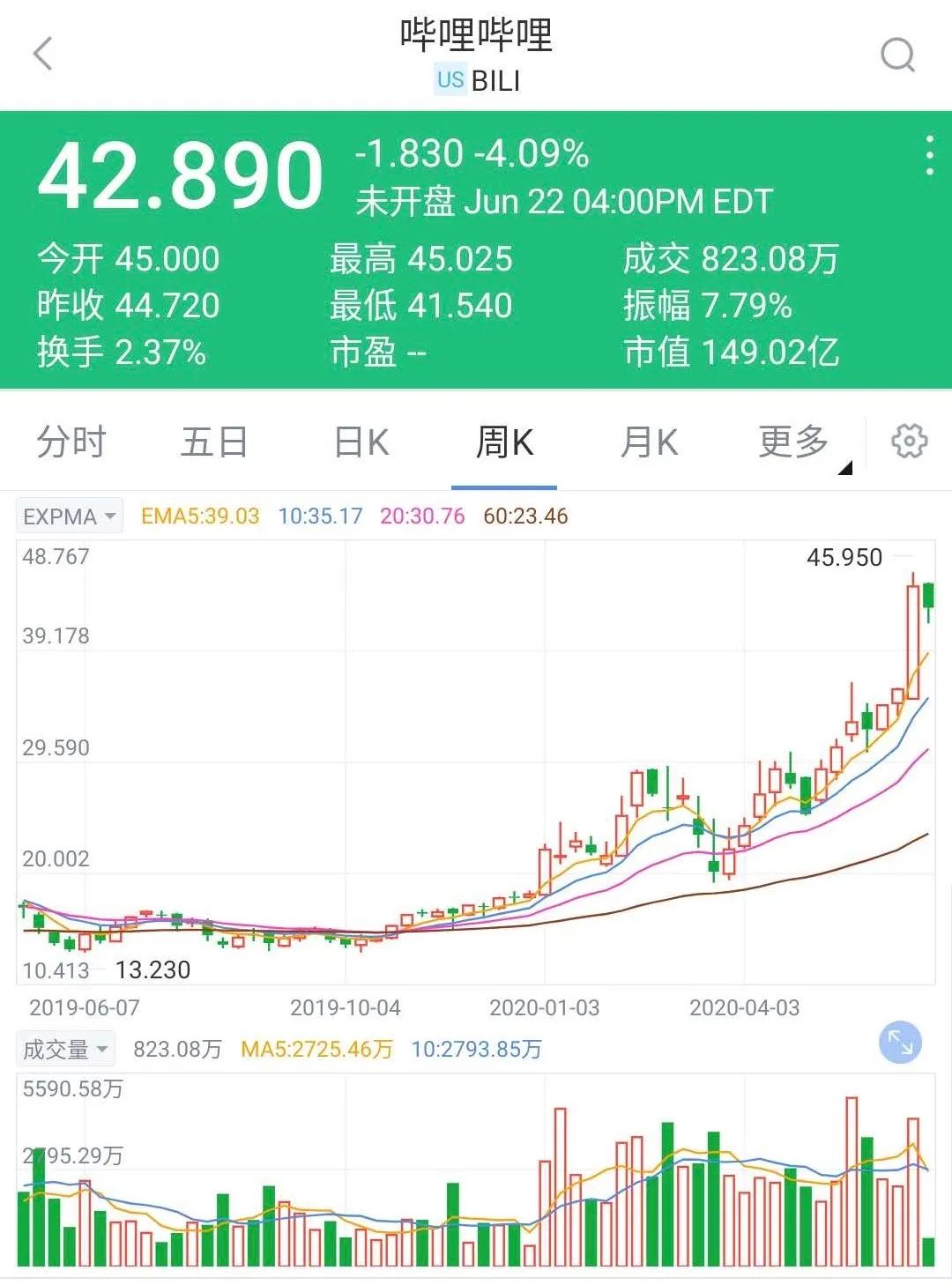Screen dimensions: 952x1285
Task: Select the 周K chart tab
Action: tap(504, 442)
